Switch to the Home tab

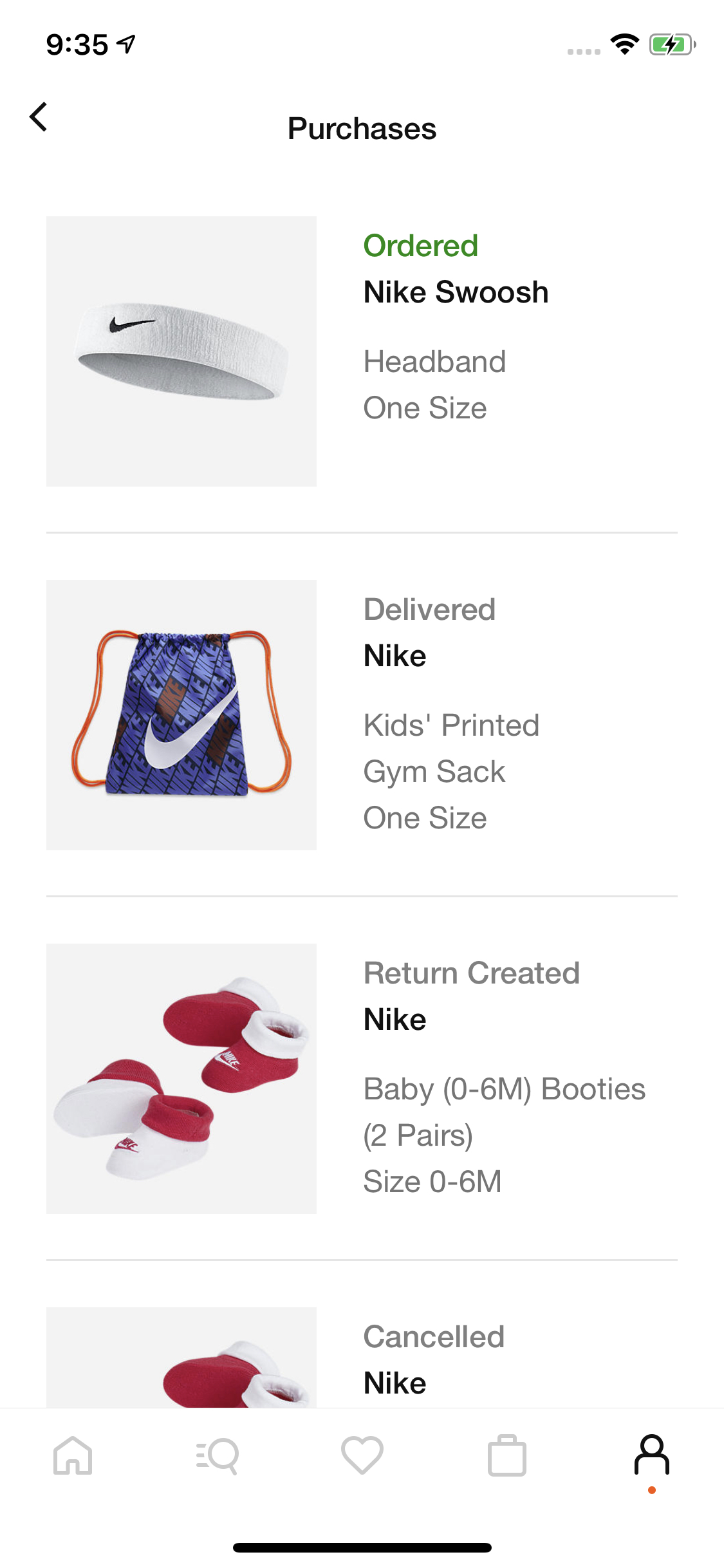(x=73, y=1456)
